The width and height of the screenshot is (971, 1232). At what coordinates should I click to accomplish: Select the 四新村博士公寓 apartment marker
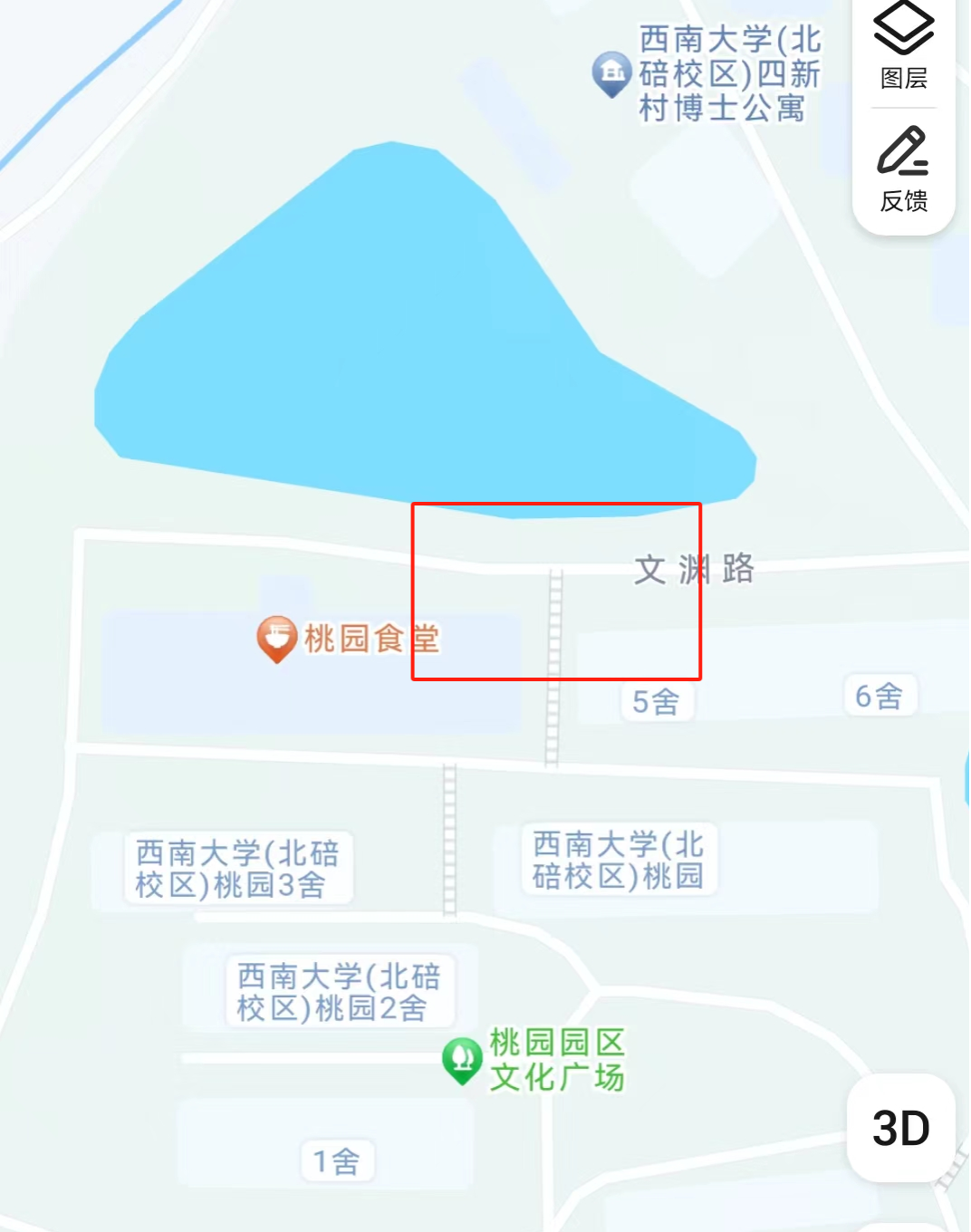612,73
